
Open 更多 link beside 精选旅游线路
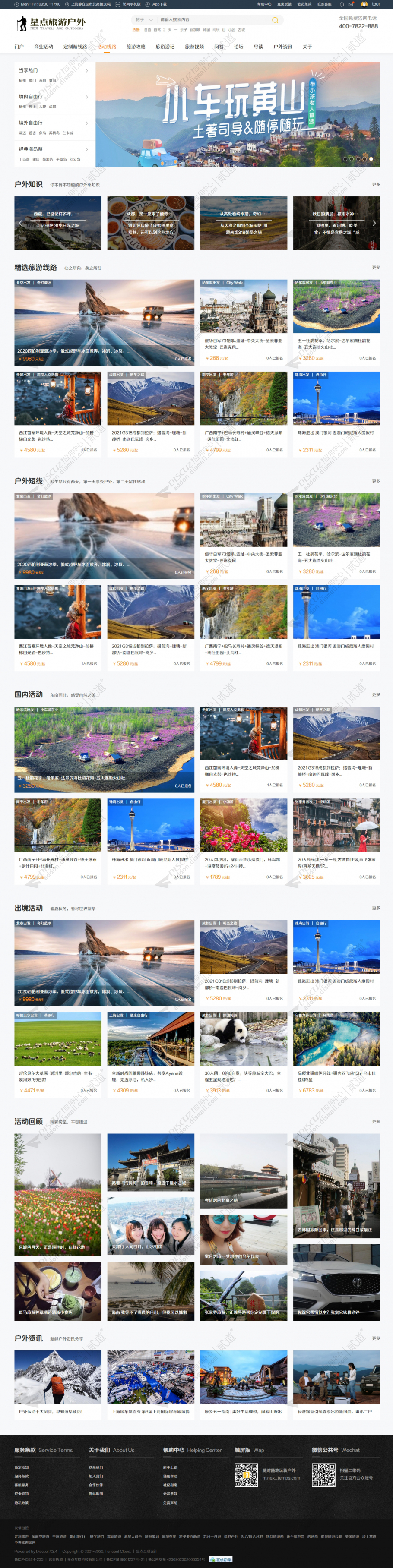tap(375, 267)
